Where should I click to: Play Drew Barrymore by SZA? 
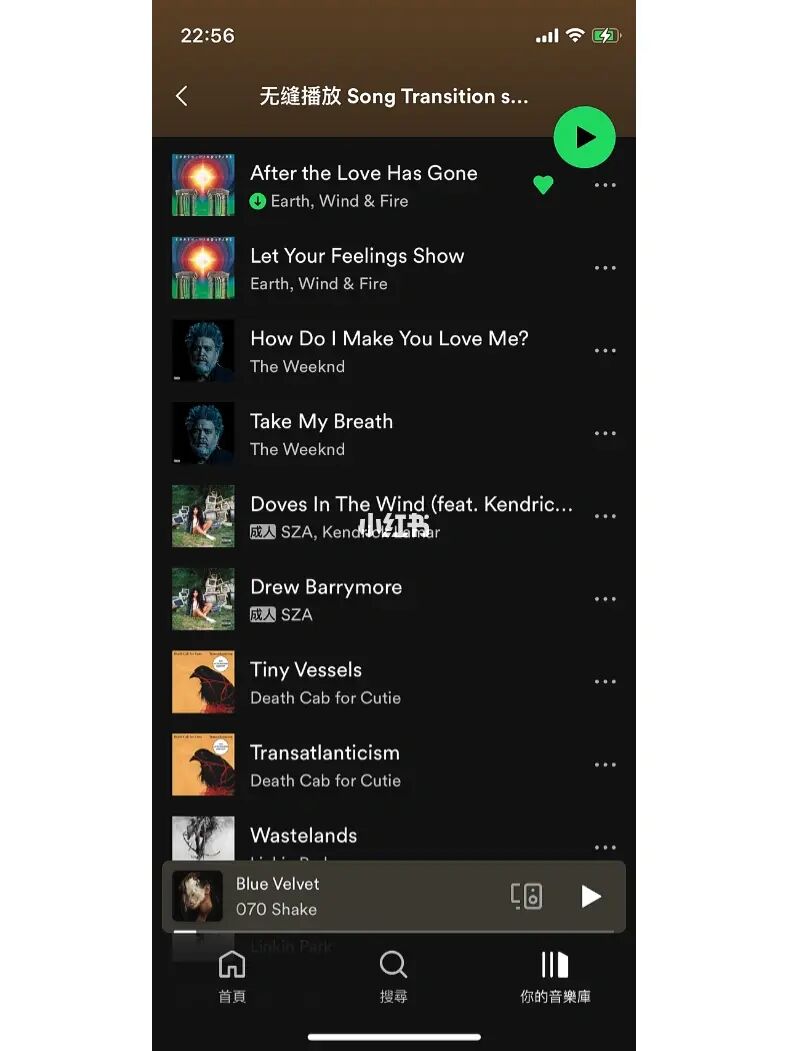[x=326, y=588]
